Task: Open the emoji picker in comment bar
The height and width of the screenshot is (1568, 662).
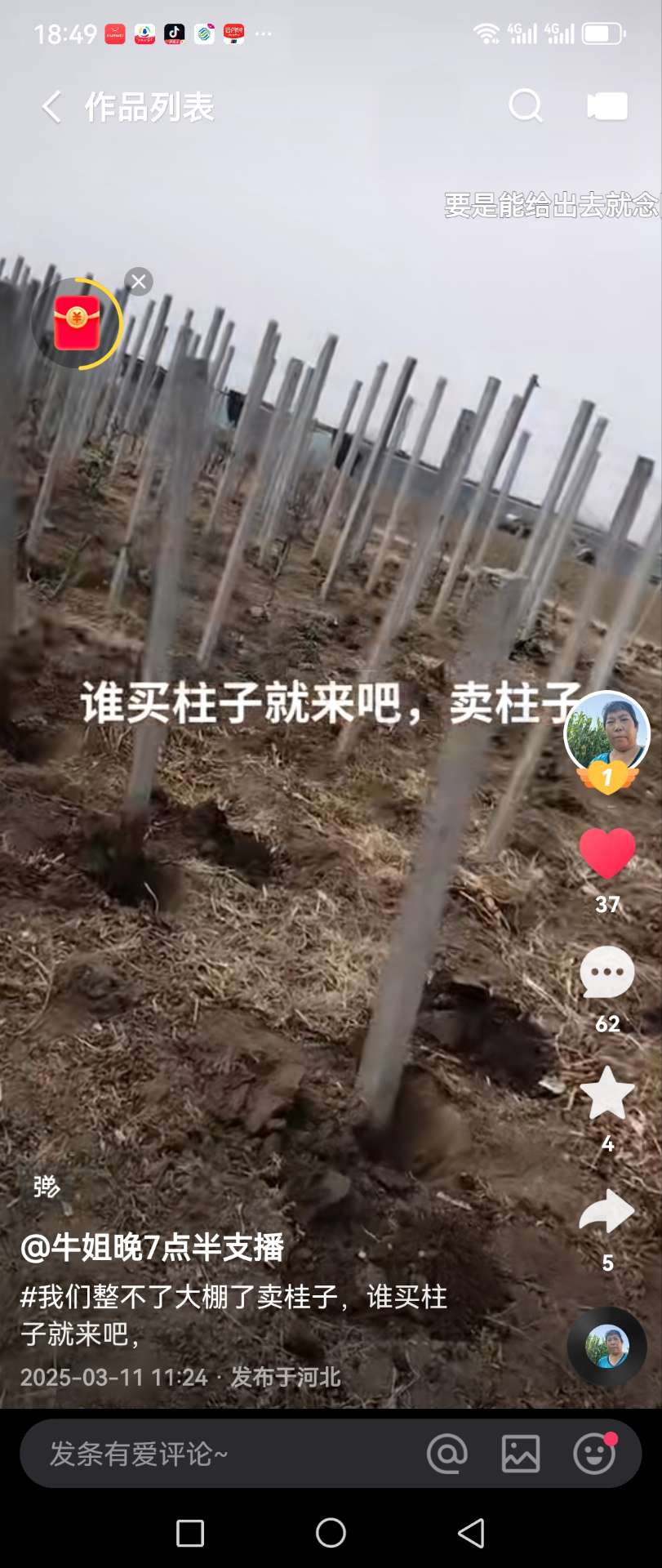Action: [x=593, y=1454]
